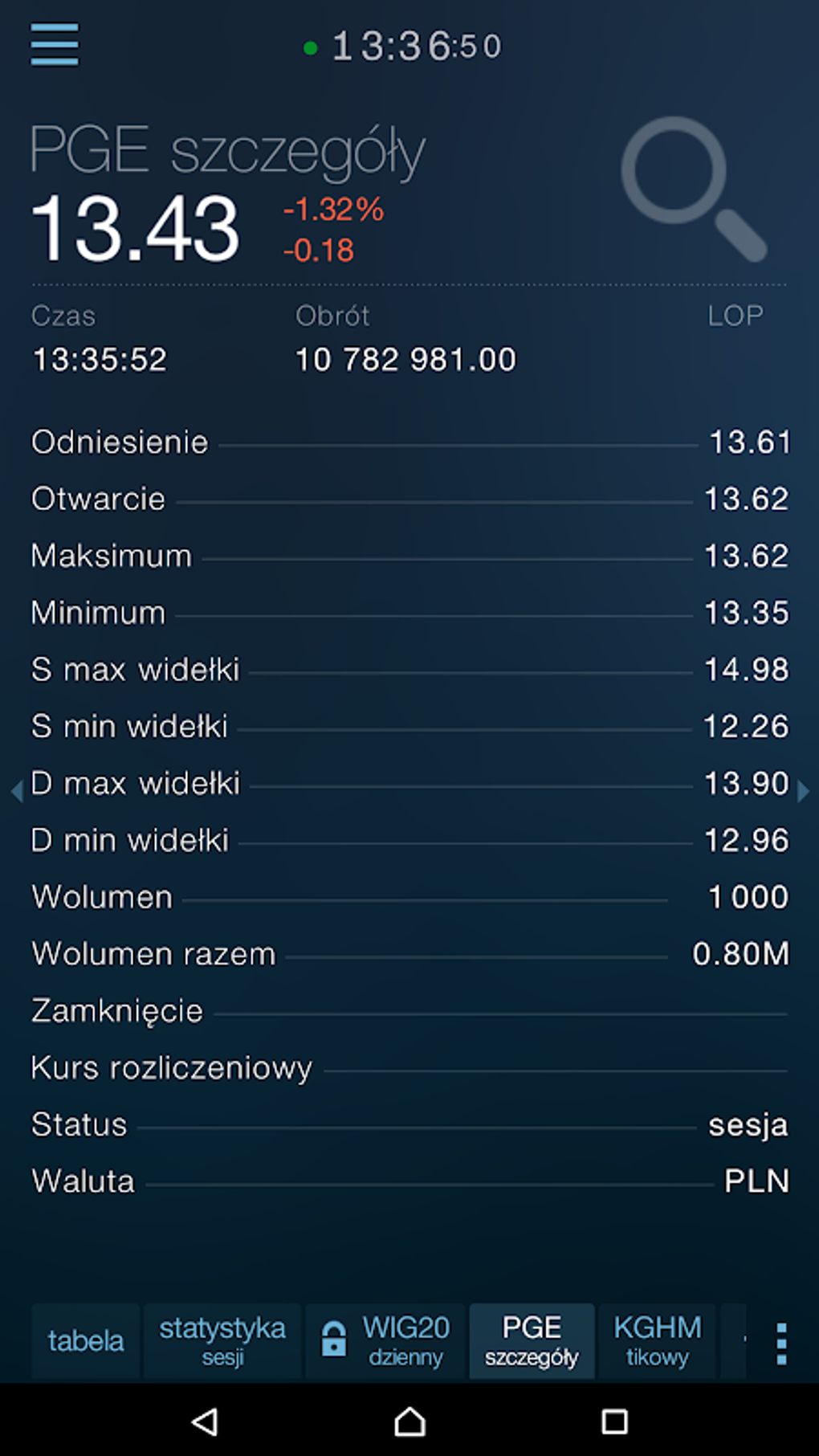The height and width of the screenshot is (1456, 819).
Task: Tap the dotted divider under the price
Action: click(x=408, y=283)
